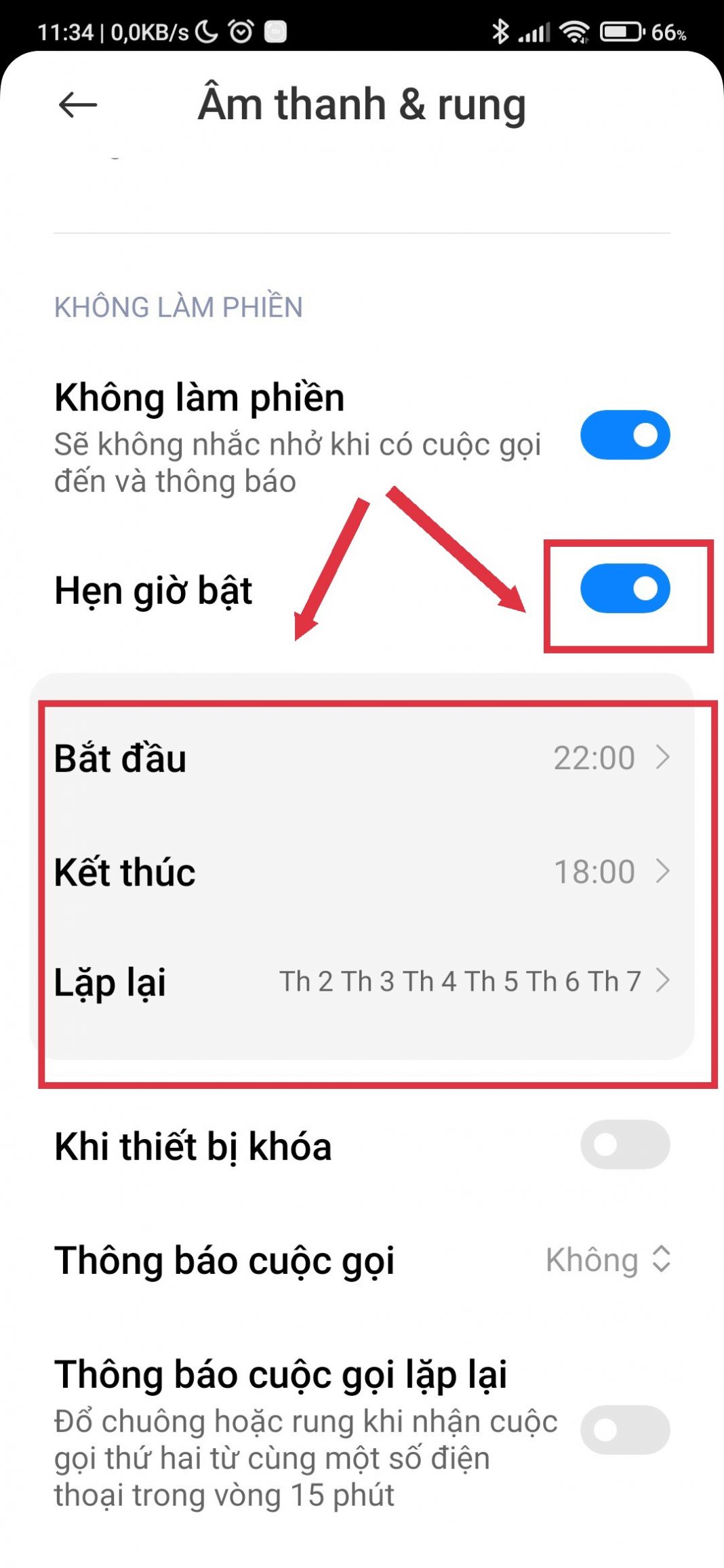This screenshot has width=724, height=1568.
Task: Open Bắt đầu start time setting
Action: point(362,758)
